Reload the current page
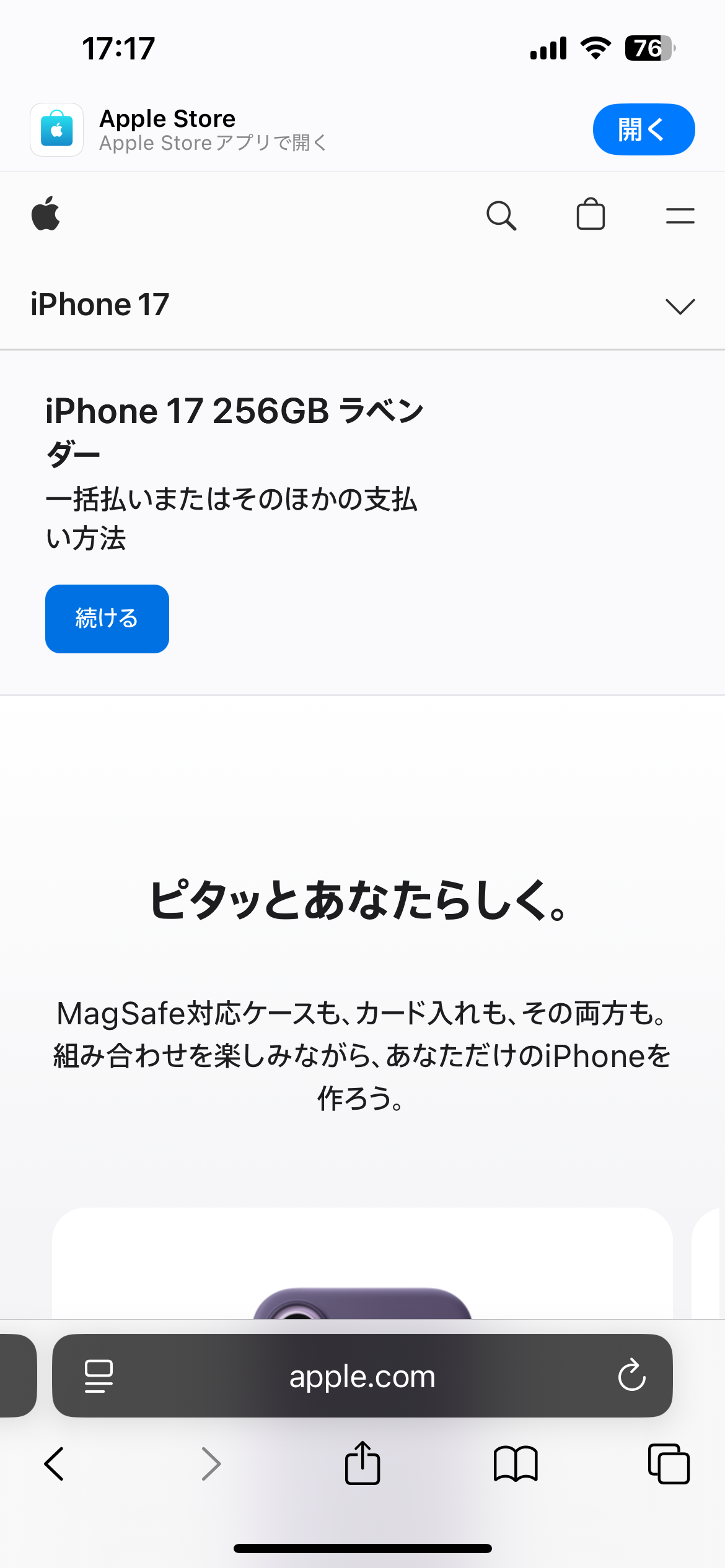Image resolution: width=725 pixels, height=1568 pixels. [x=631, y=1376]
